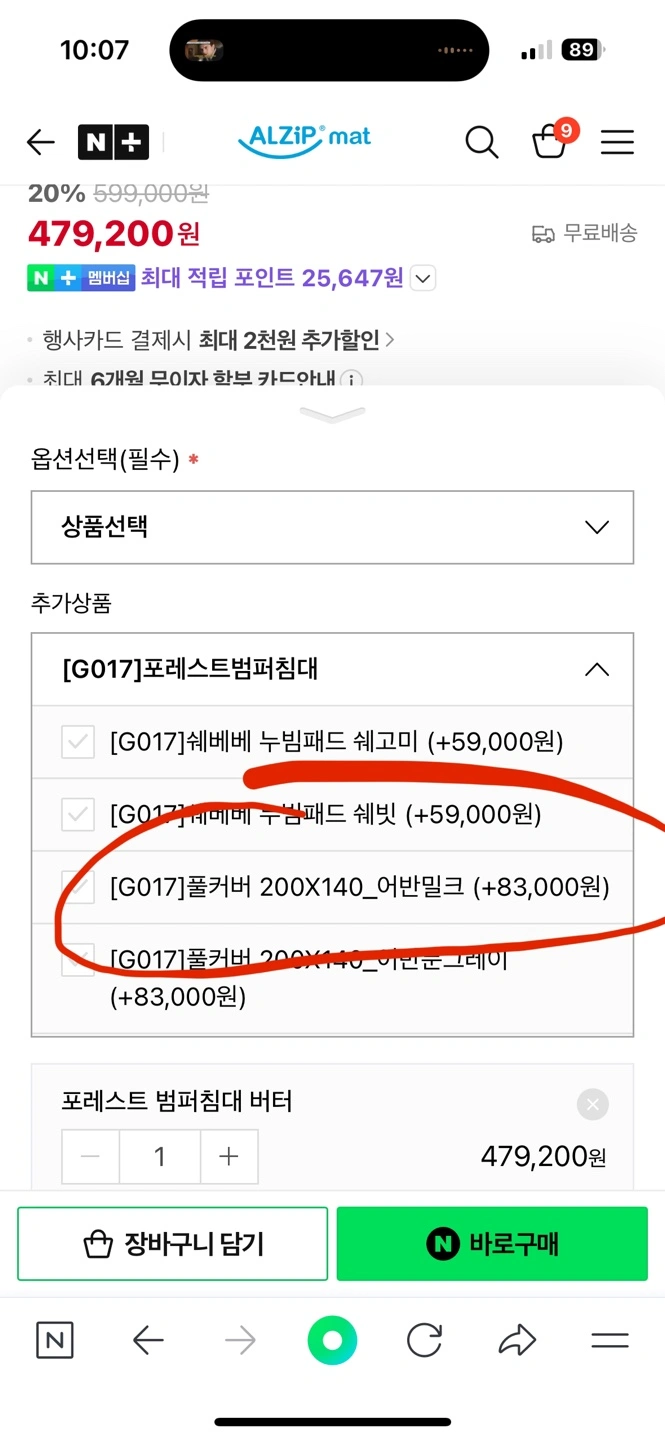665x1440 pixels.
Task: Open the shopping cart with 9 items
Action: tap(553, 140)
